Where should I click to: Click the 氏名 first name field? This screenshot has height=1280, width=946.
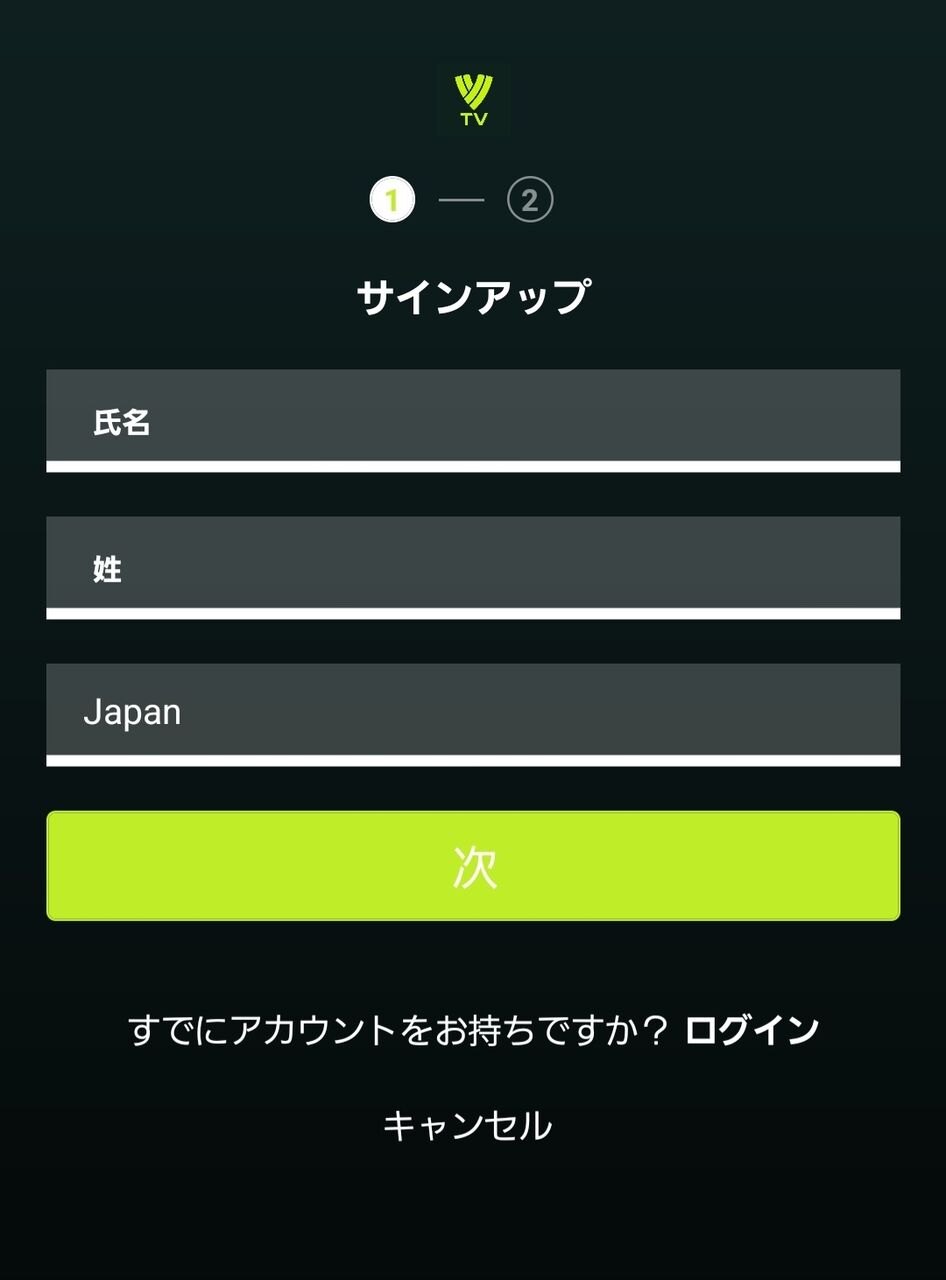tap(473, 420)
